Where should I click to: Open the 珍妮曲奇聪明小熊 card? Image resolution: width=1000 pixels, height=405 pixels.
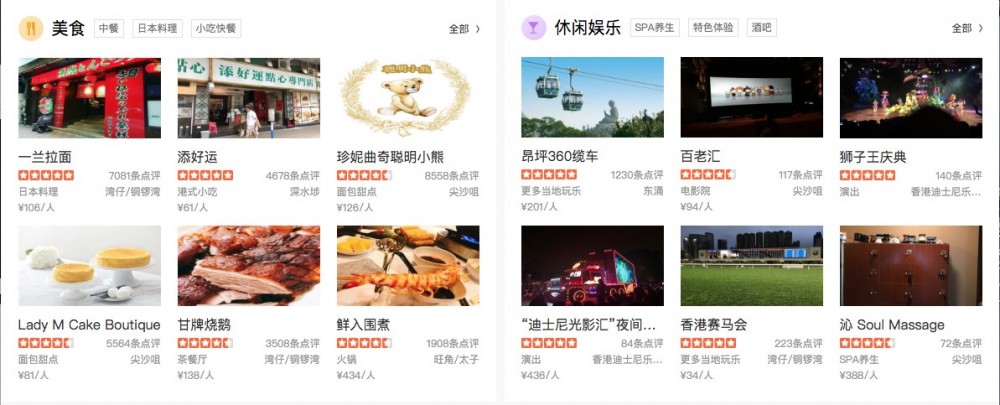click(x=407, y=98)
